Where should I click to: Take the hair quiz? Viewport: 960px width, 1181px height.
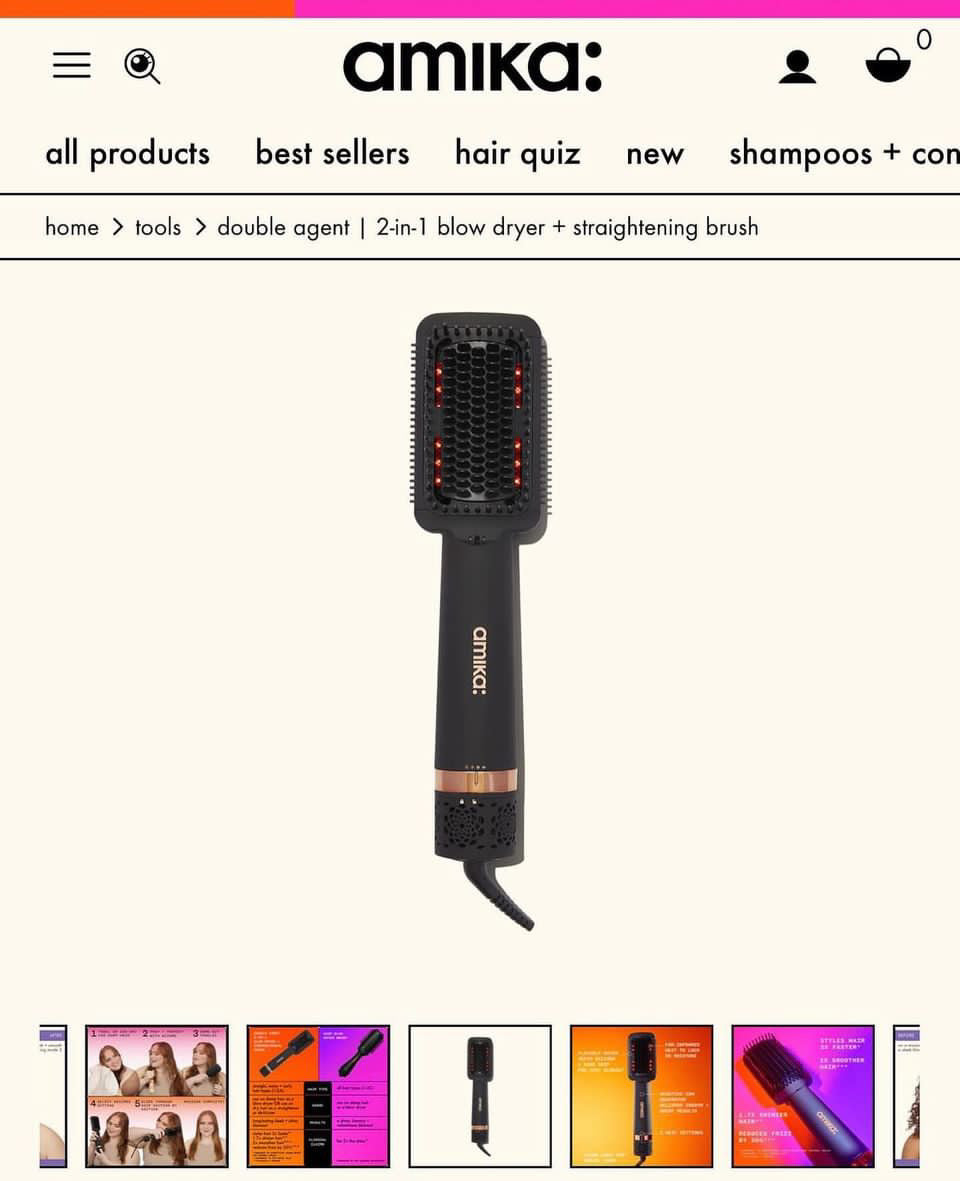[517, 153]
